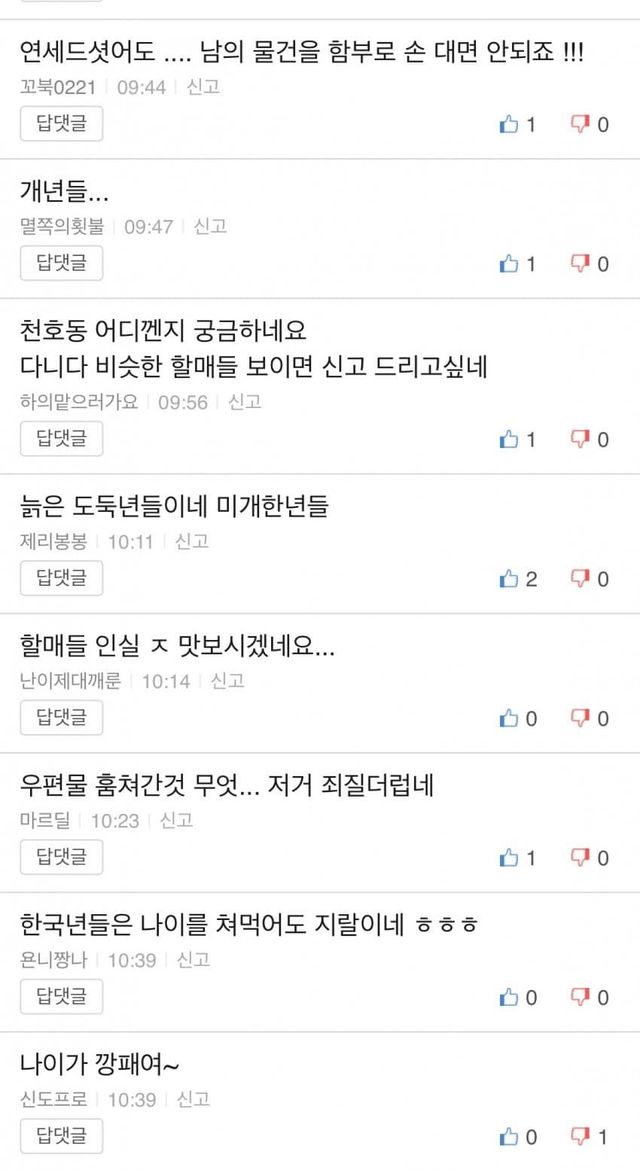The width and height of the screenshot is (640, 1170).
Task: Reply to 신도프로's comment
Action: 61,1135
